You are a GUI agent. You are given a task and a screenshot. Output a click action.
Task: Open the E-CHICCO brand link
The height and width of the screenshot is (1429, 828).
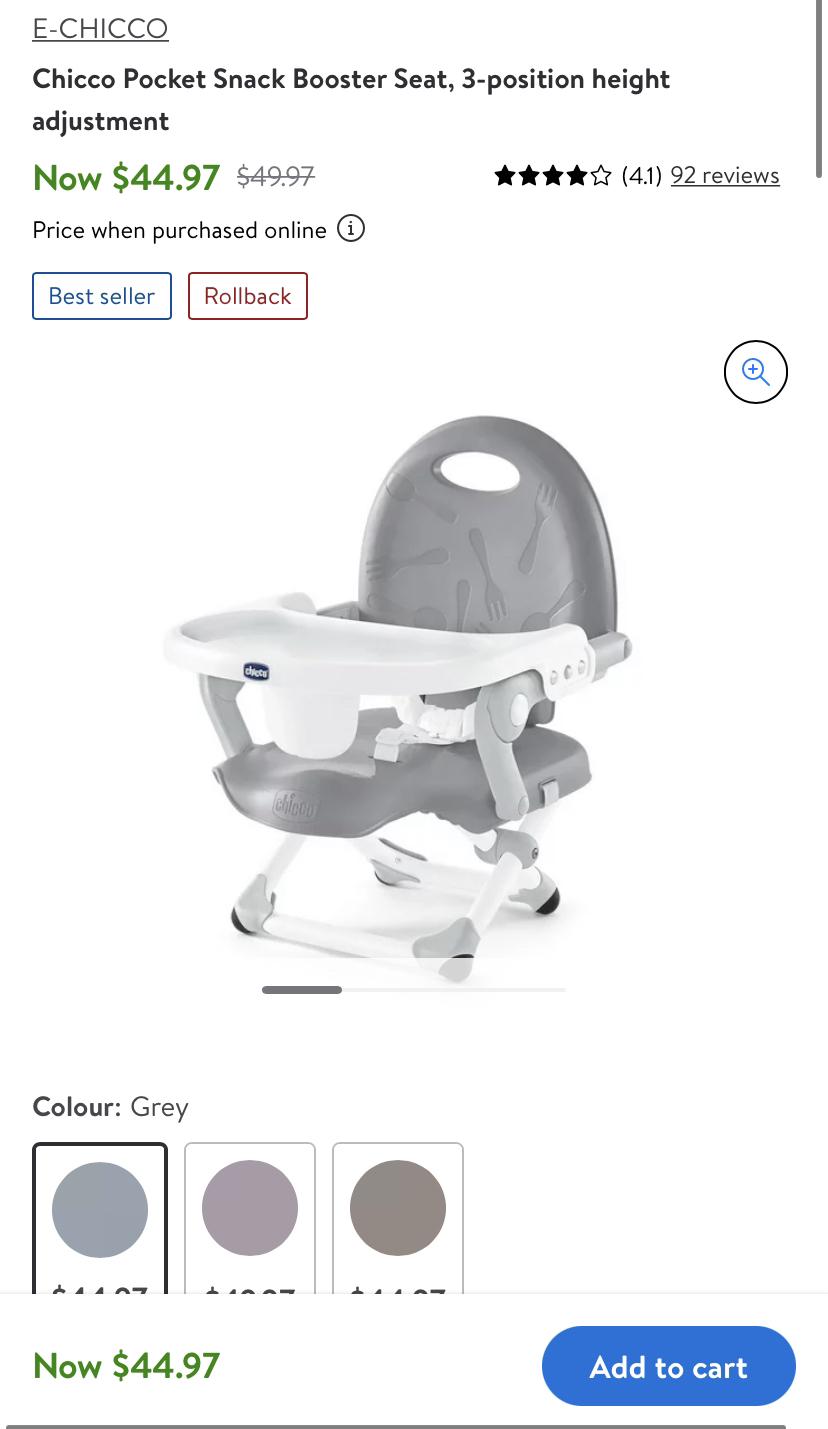click(100, 28)
